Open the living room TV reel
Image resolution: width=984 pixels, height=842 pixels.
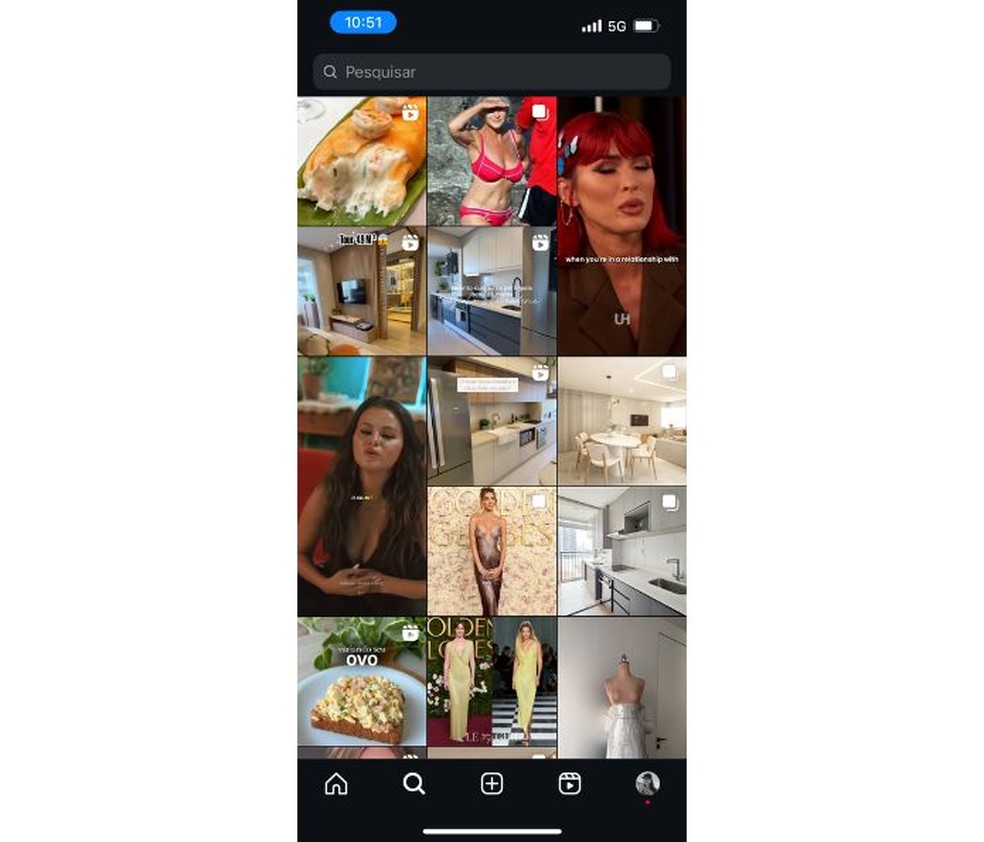coord(361,291)
